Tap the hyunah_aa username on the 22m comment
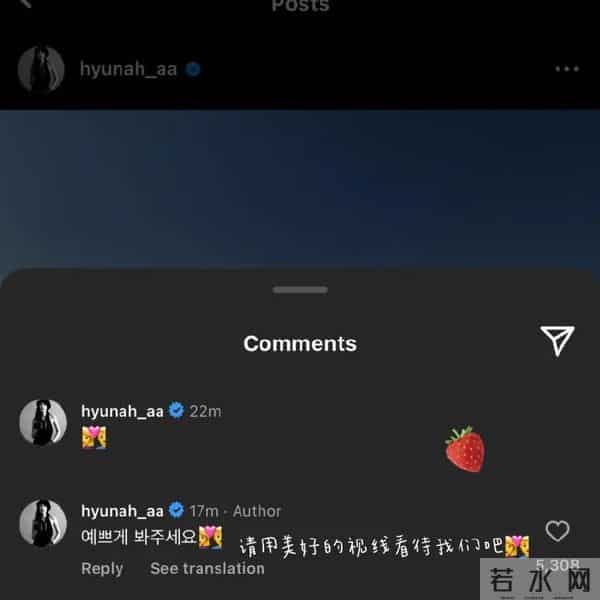The image size is (600, 600). [x=121, y=410]
